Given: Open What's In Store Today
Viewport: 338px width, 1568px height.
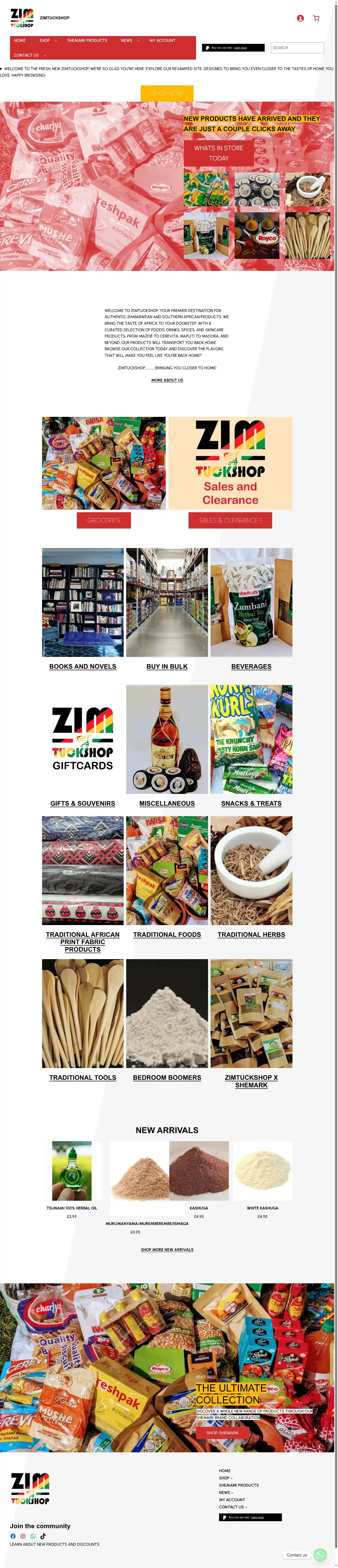Looking at the screenshot, I should (x=219, y=153).
